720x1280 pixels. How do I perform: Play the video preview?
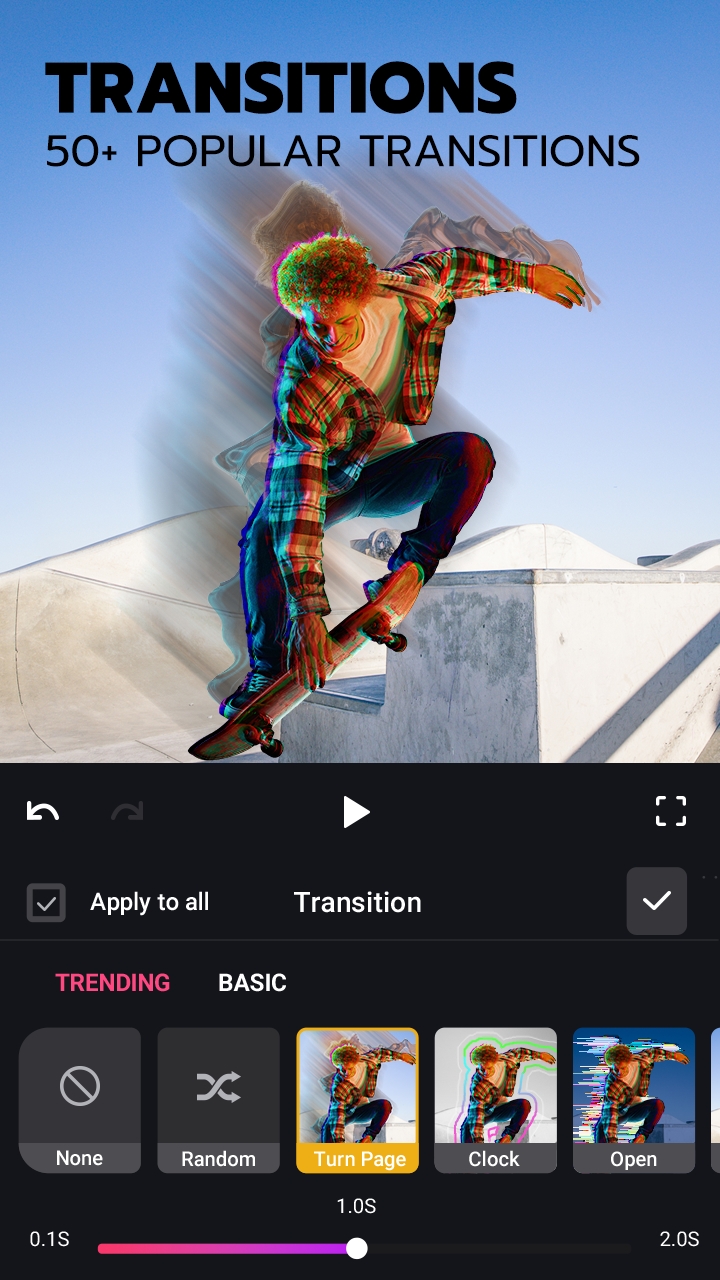[x=356, y=812]
